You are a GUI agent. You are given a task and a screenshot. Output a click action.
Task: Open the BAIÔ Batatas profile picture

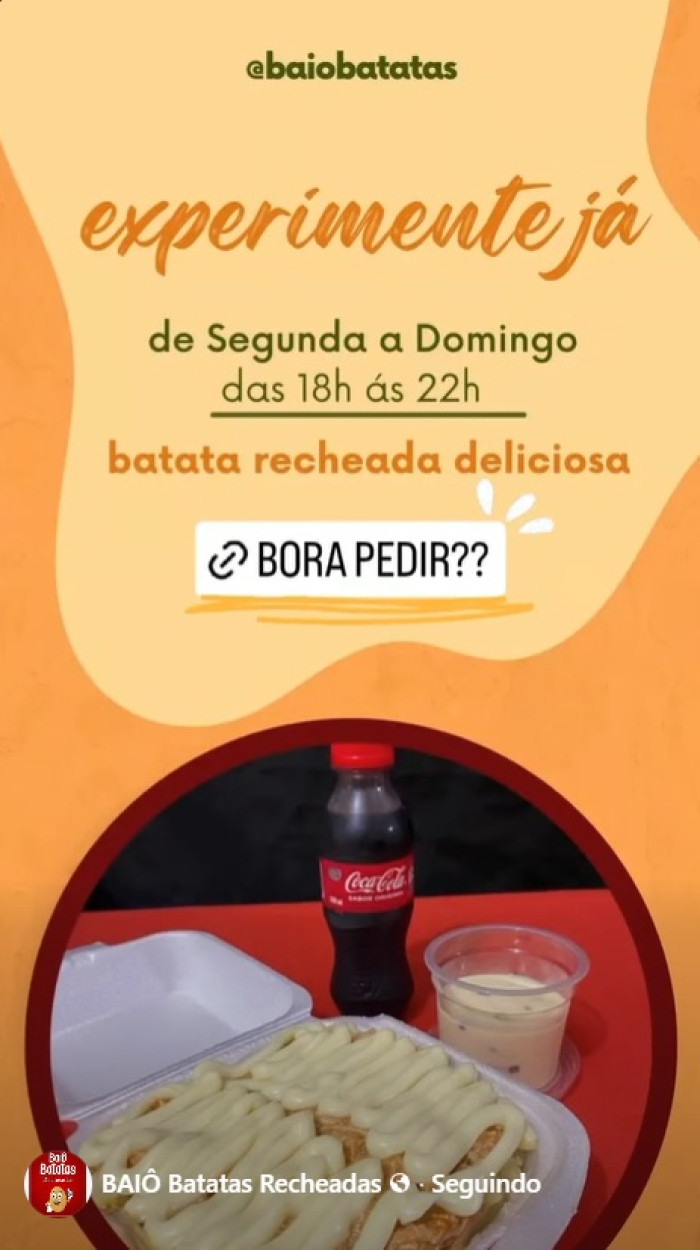pyautogui.click(x=58, y=1184)
